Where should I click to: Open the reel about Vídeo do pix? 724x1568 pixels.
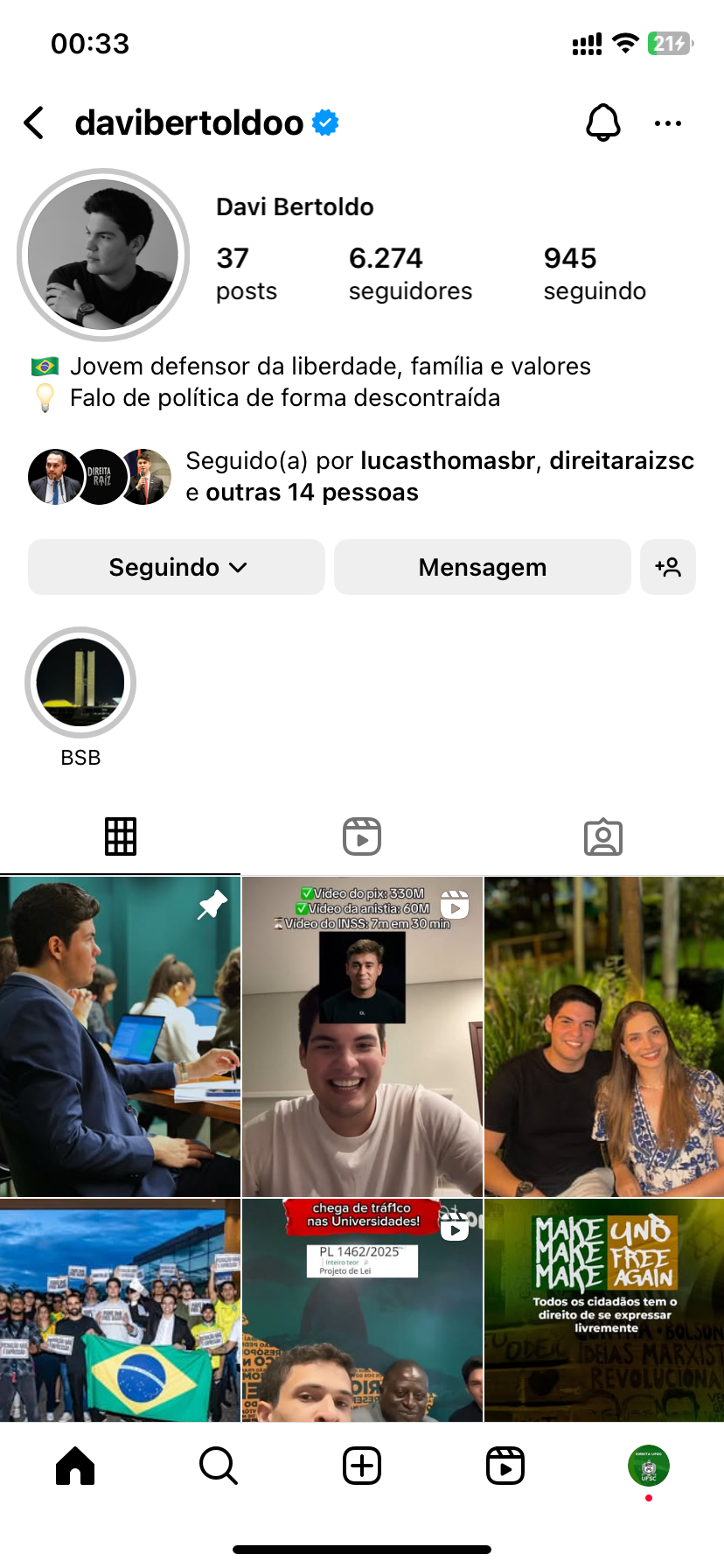[362, 1037]
